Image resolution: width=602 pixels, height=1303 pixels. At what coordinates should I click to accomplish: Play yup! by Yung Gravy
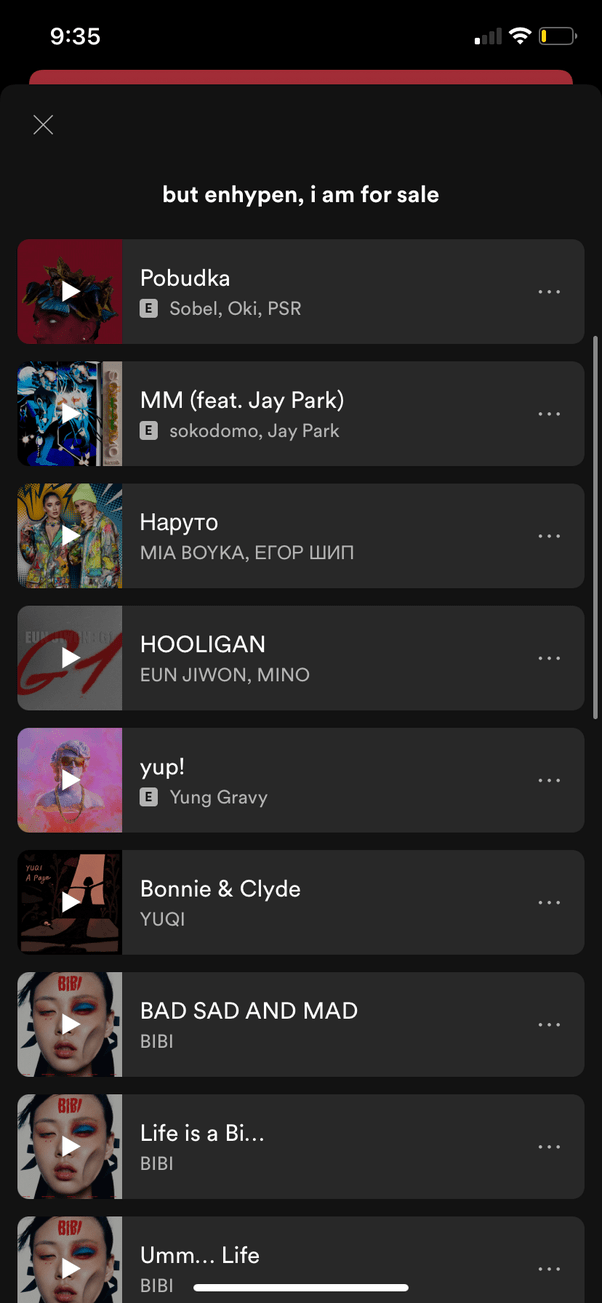70,779
